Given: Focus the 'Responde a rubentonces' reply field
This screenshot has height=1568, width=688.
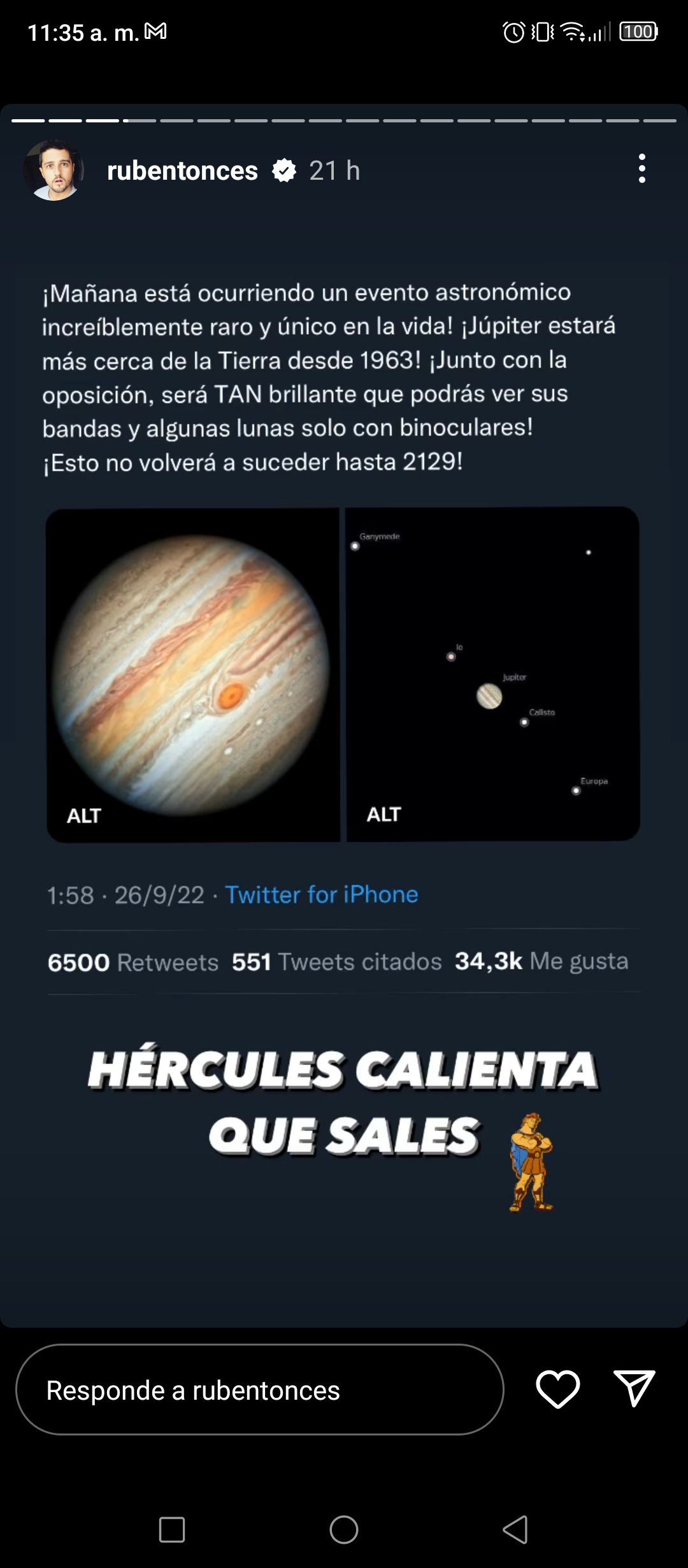Looking at the screenshot, I should [x=259, y=1390].
